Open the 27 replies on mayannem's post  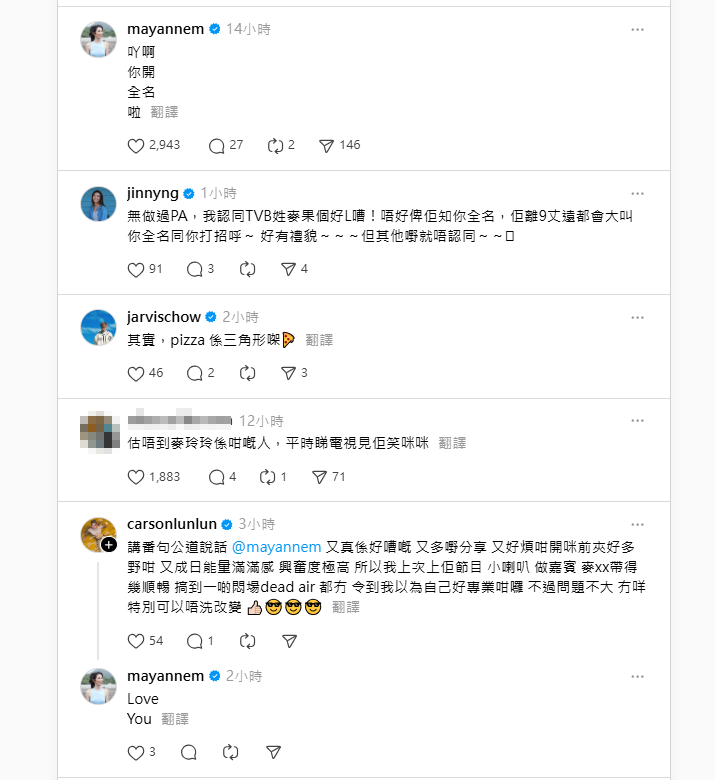(x=216, y=145)
